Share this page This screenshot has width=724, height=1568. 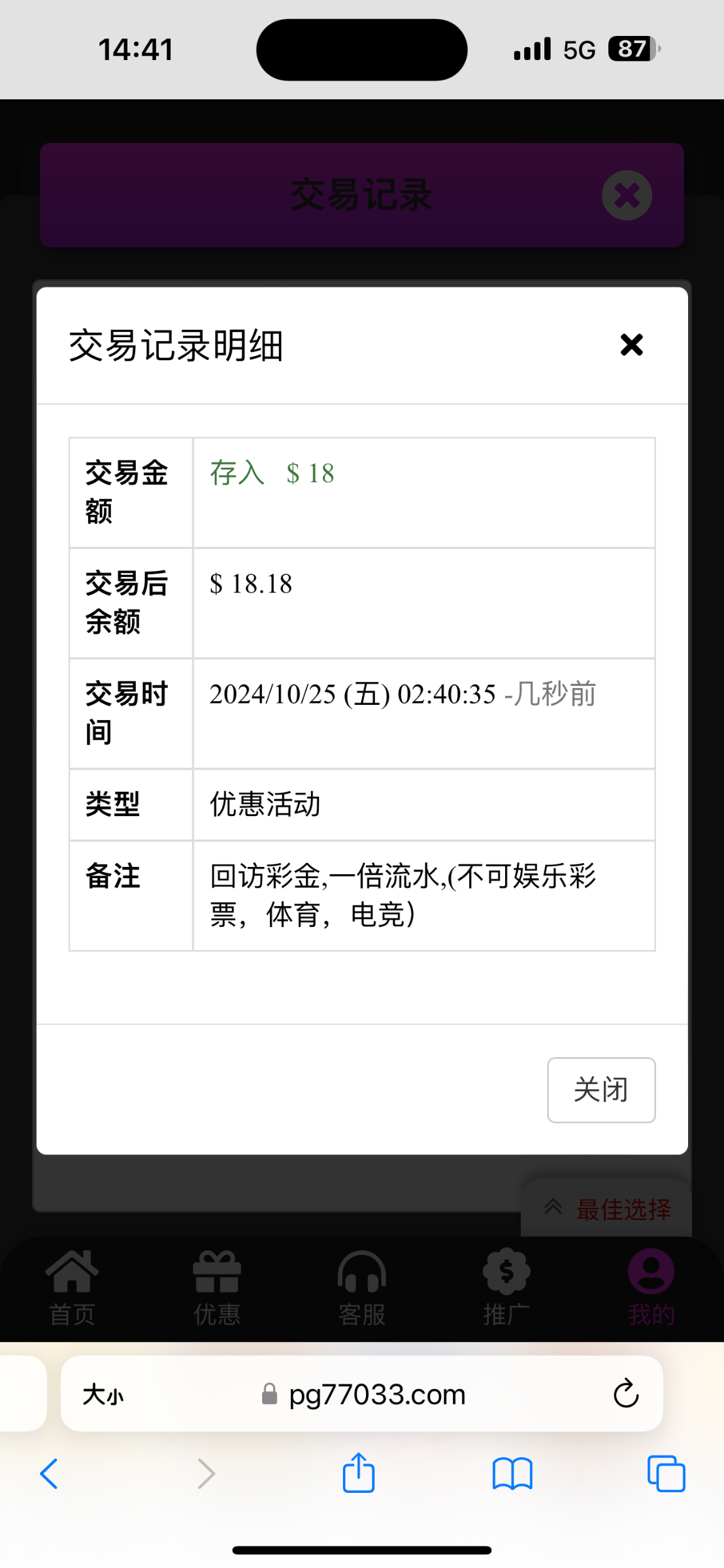[x=359, y=1473]
